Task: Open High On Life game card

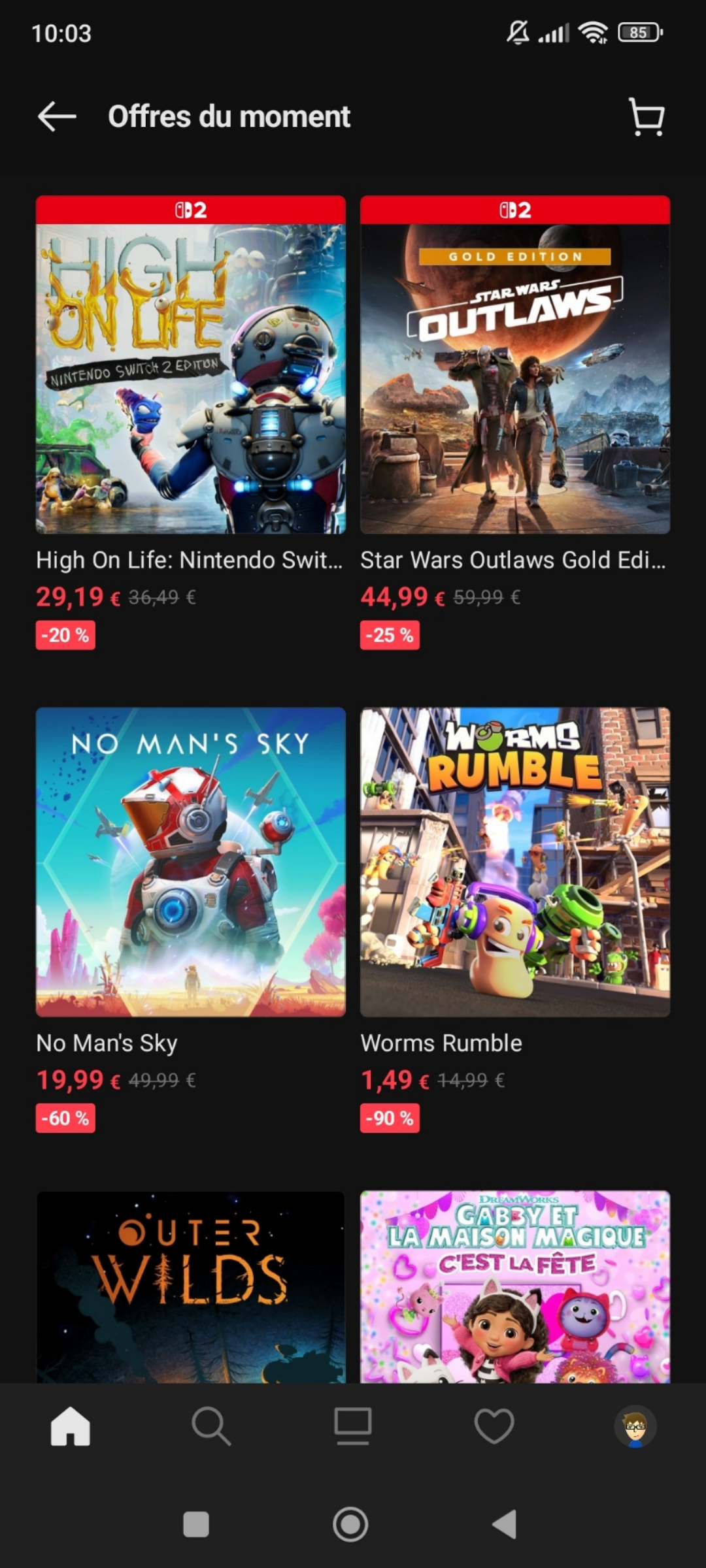Action: click(x=190, y=379)
